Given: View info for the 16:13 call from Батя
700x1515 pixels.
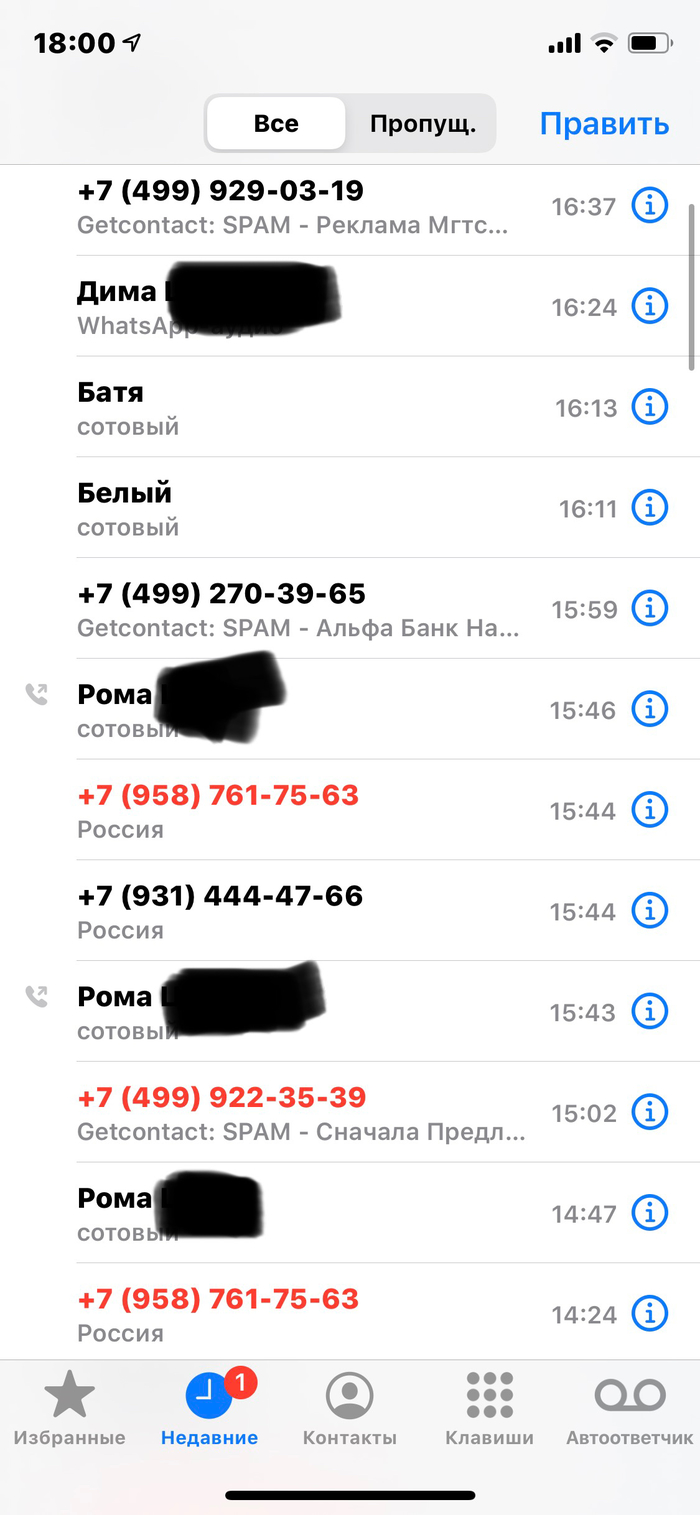Looking at the screenshot, I should pyautogui.click(x=650, y=407).
